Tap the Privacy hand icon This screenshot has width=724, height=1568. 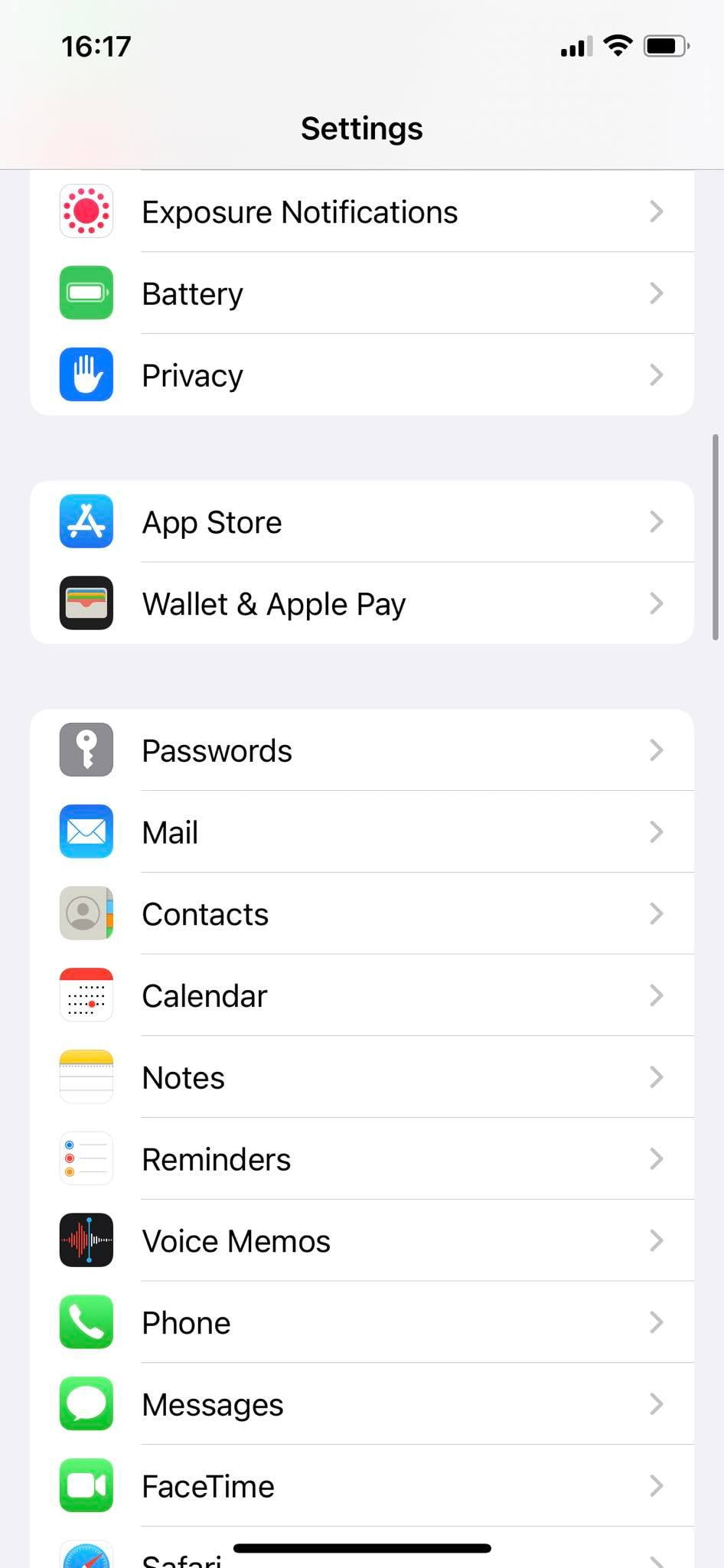tap(86, 374)
